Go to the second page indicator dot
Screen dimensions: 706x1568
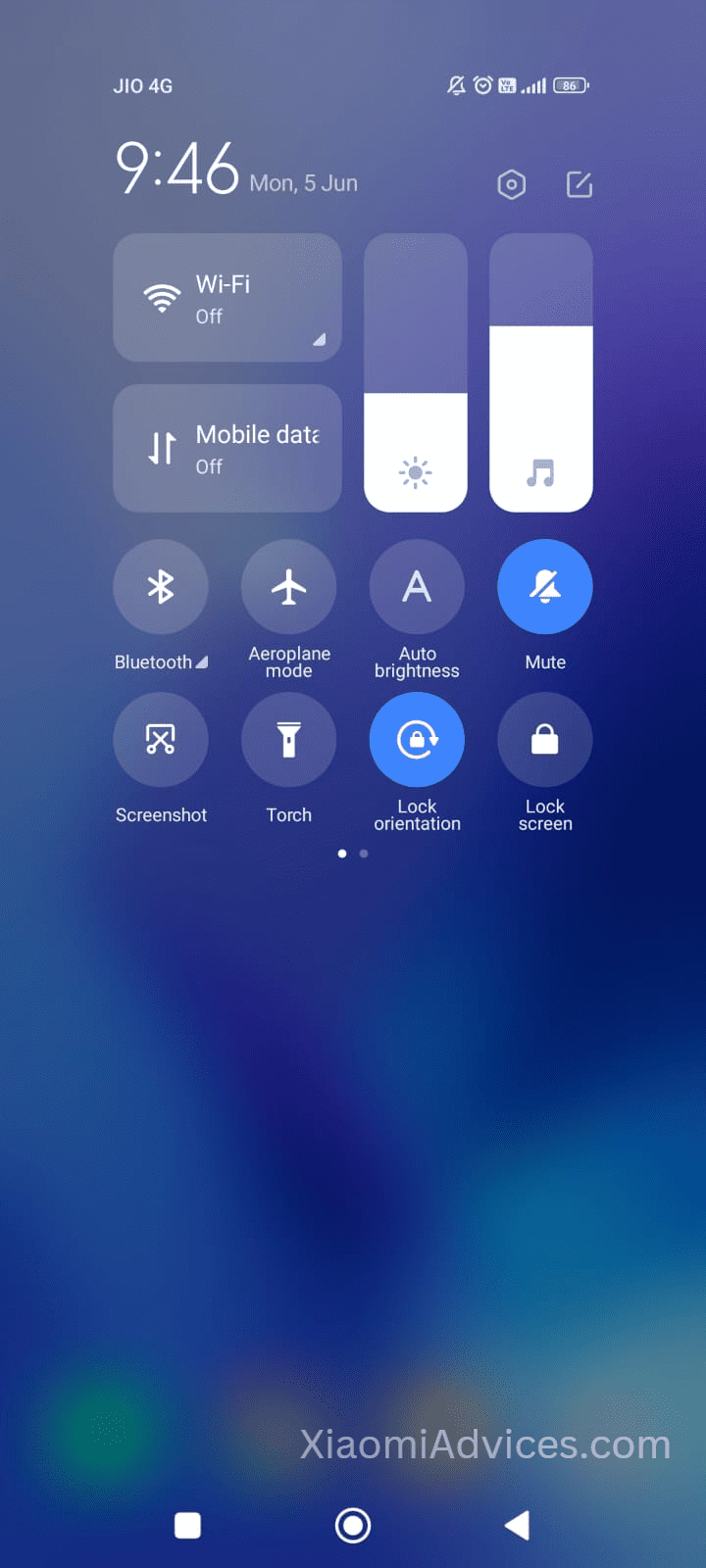(x=364, y=854)
